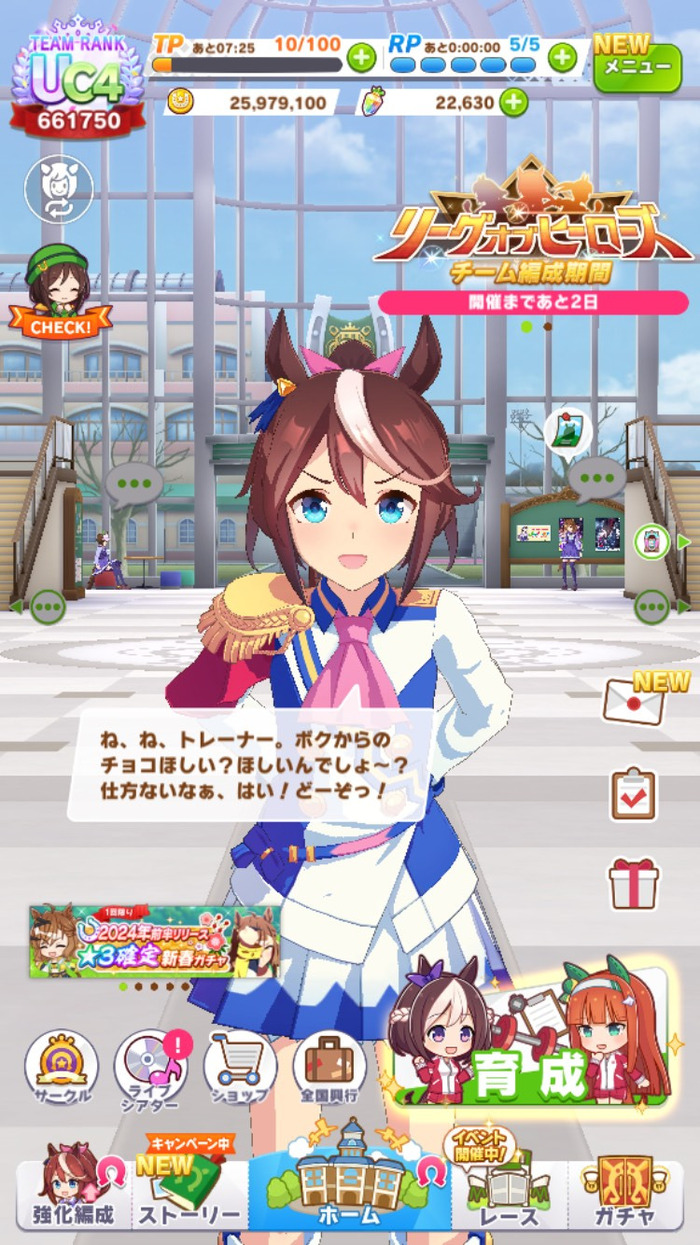Tap the plus button to refill RP
This screenshot has height=1245, width=700.
tap(563, 58)
